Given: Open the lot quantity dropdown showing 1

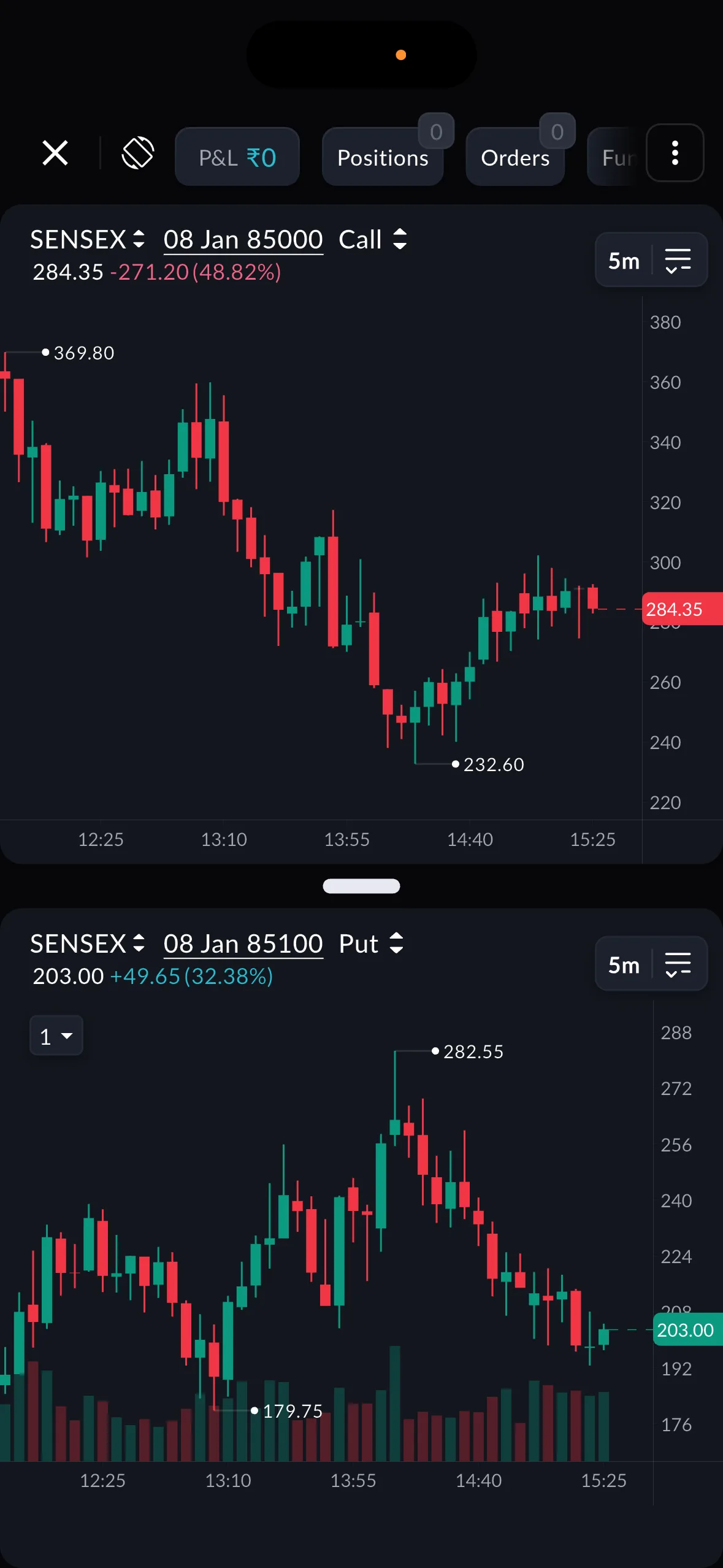Looking at the screenshot, I should pyautogui.click(x=56, y=1036).
